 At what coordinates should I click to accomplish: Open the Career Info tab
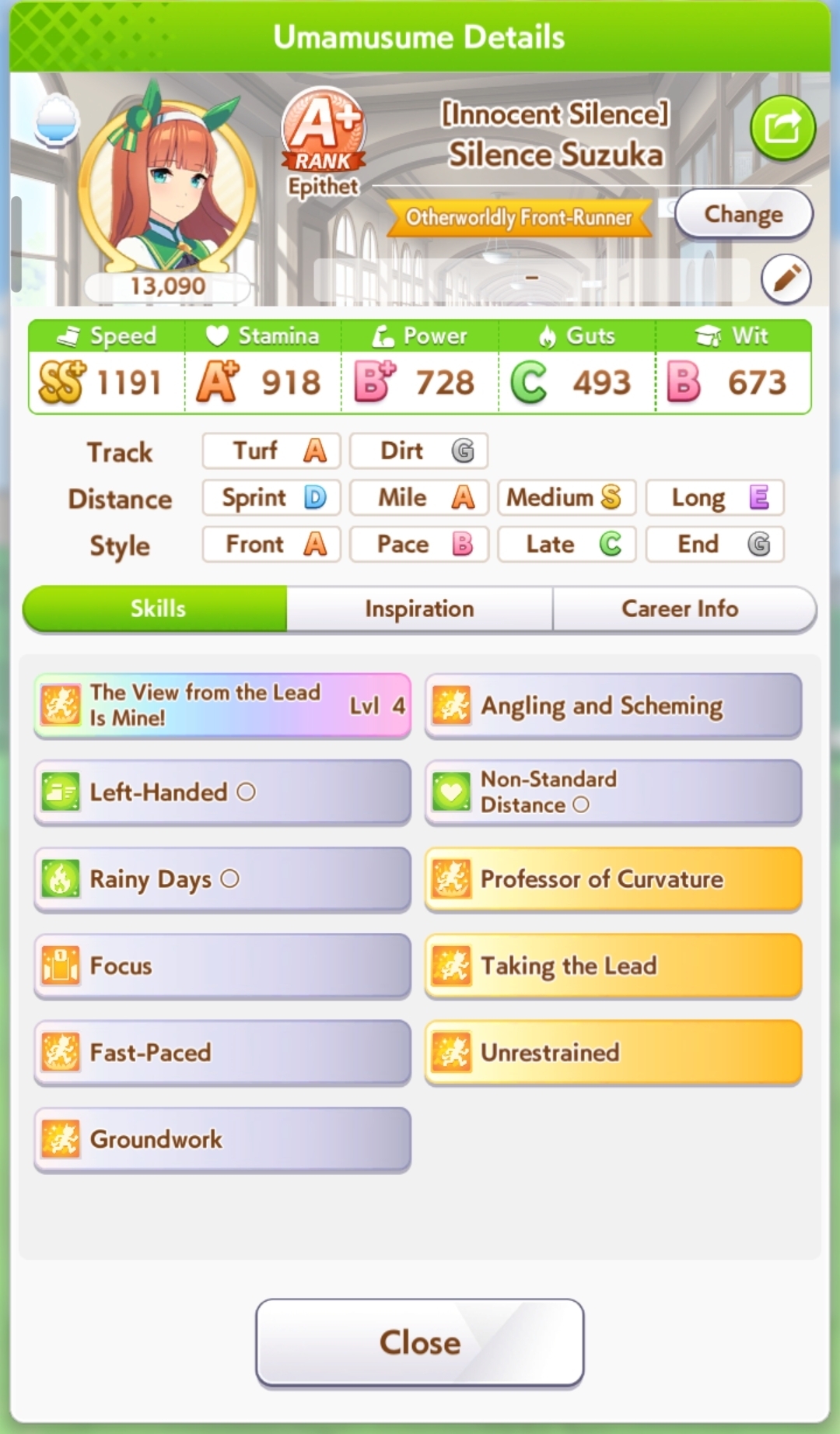coord(681,608)
